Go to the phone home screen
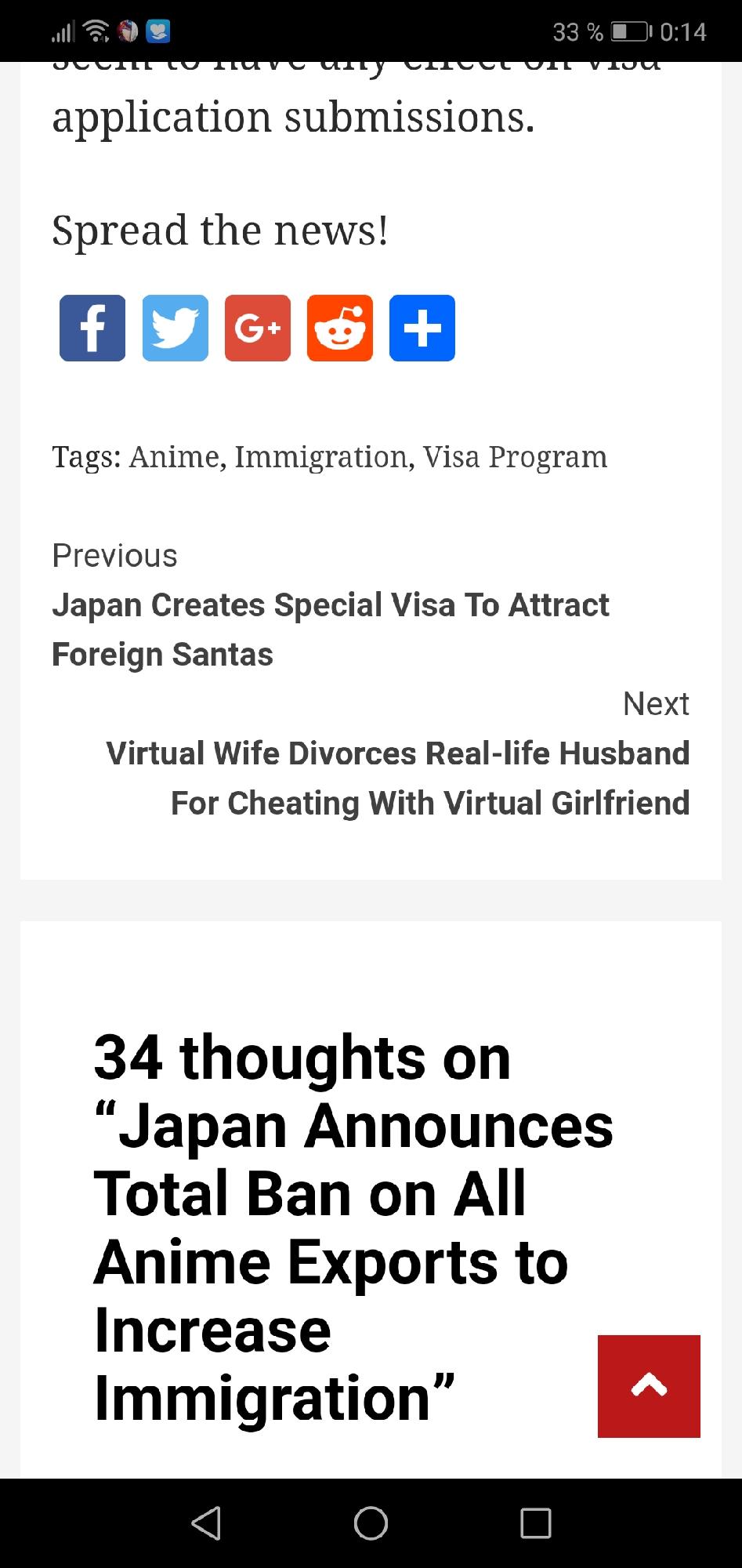The height and width of the screenshot is (1568, 742). [x=371, y=1523]
